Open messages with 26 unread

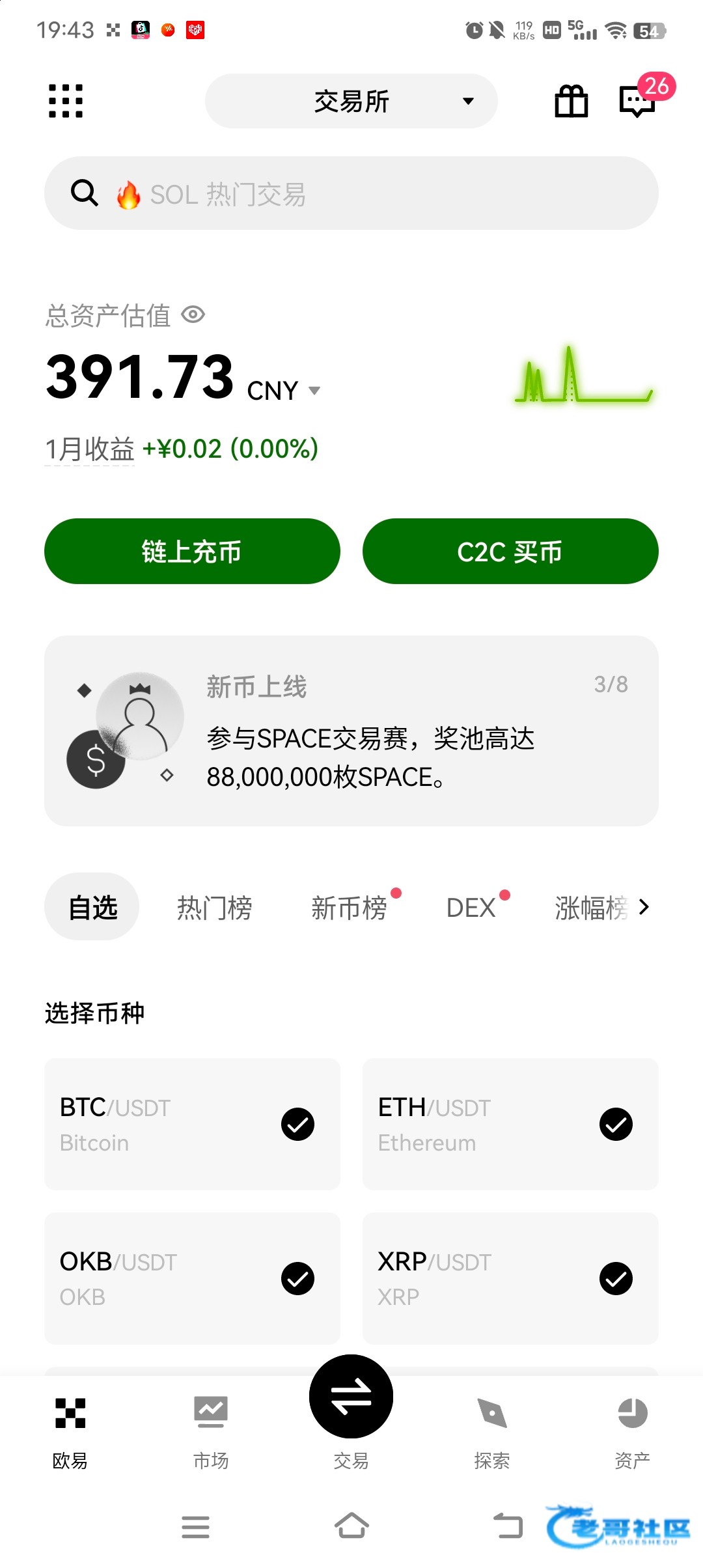tap(638, 100)
